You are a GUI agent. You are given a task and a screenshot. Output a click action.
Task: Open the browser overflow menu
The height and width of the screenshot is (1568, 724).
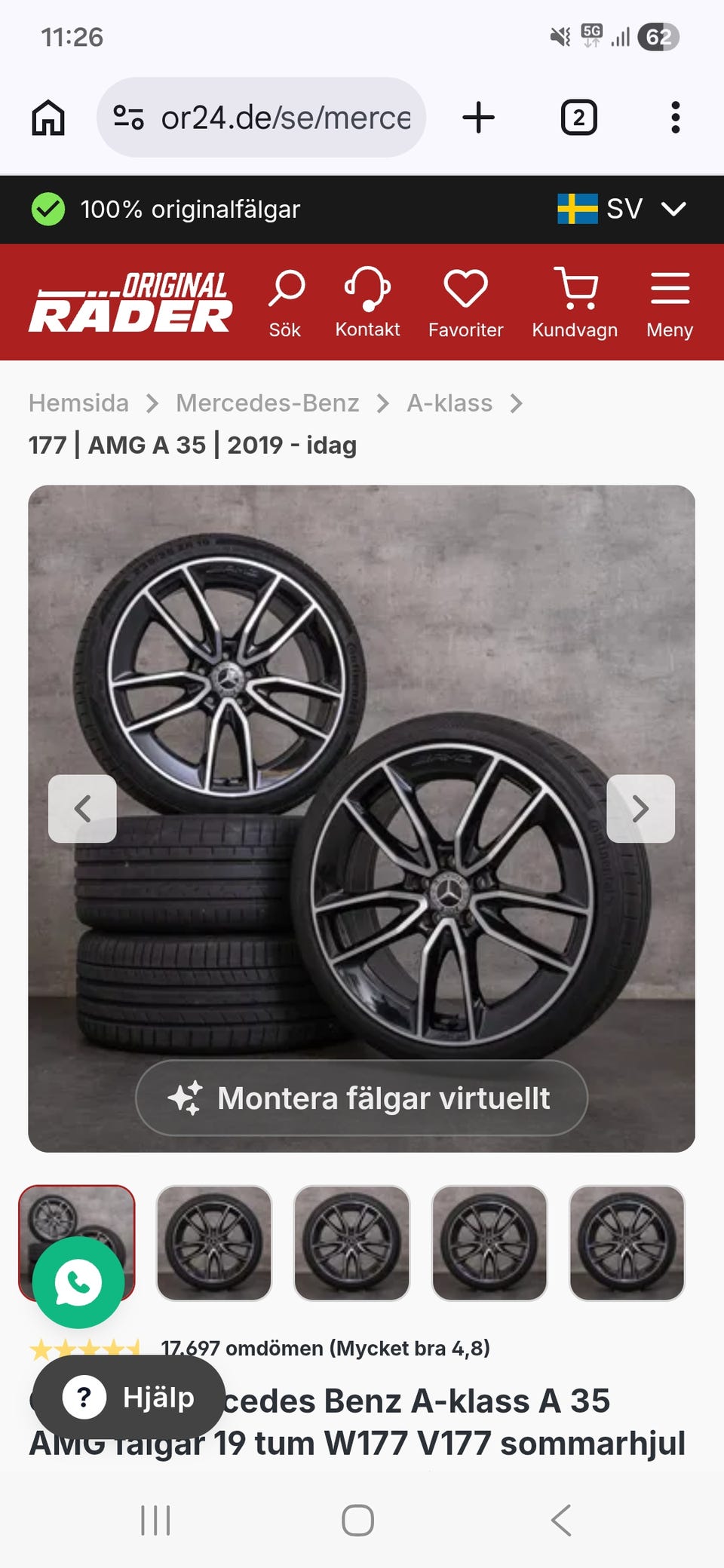click(675, 118)
